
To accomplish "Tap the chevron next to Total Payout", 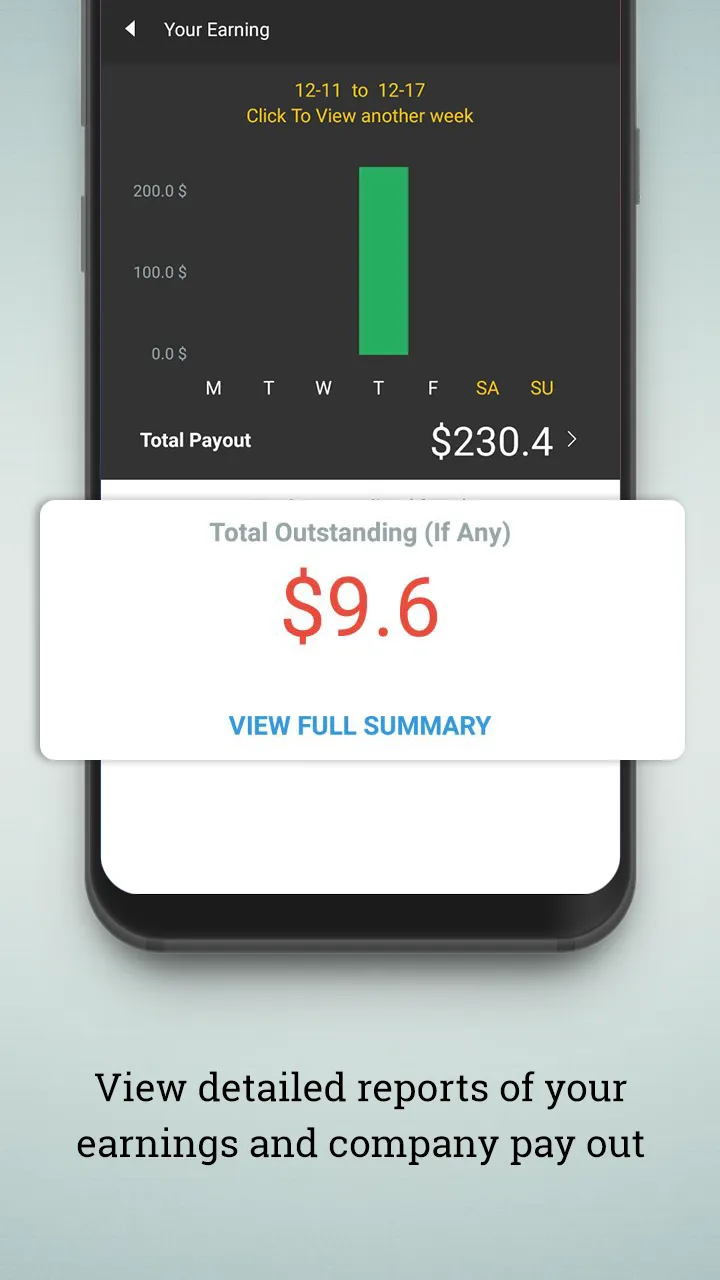I will (x=571, y=439).
